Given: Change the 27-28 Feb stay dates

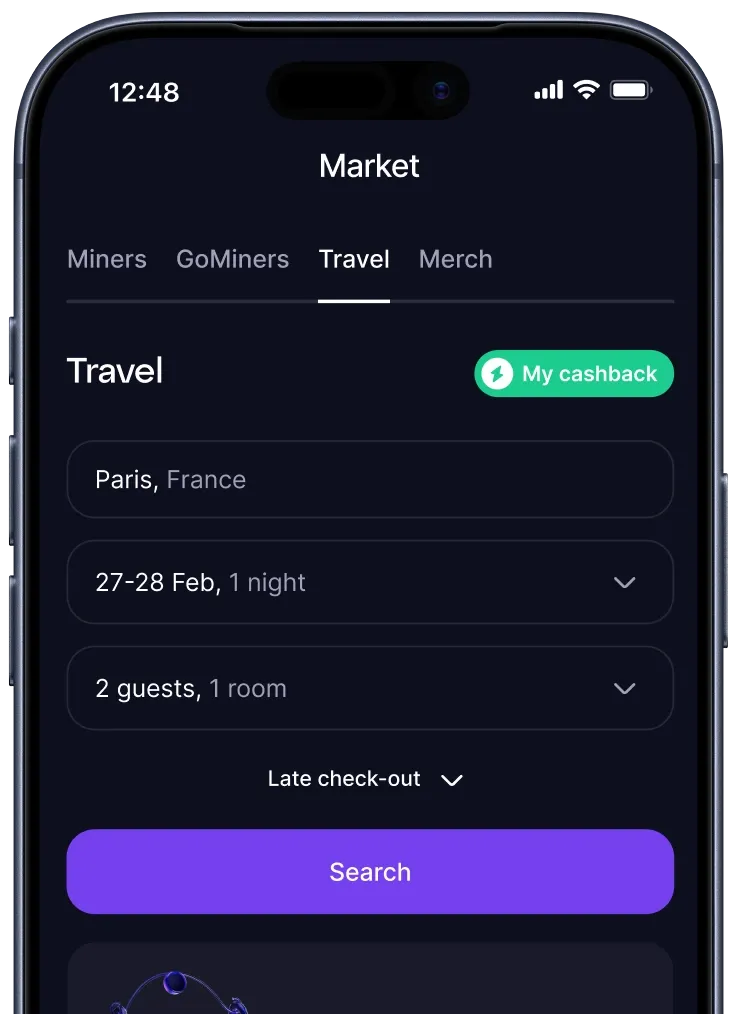Looking at the screenshot, I should click(370, 583).
